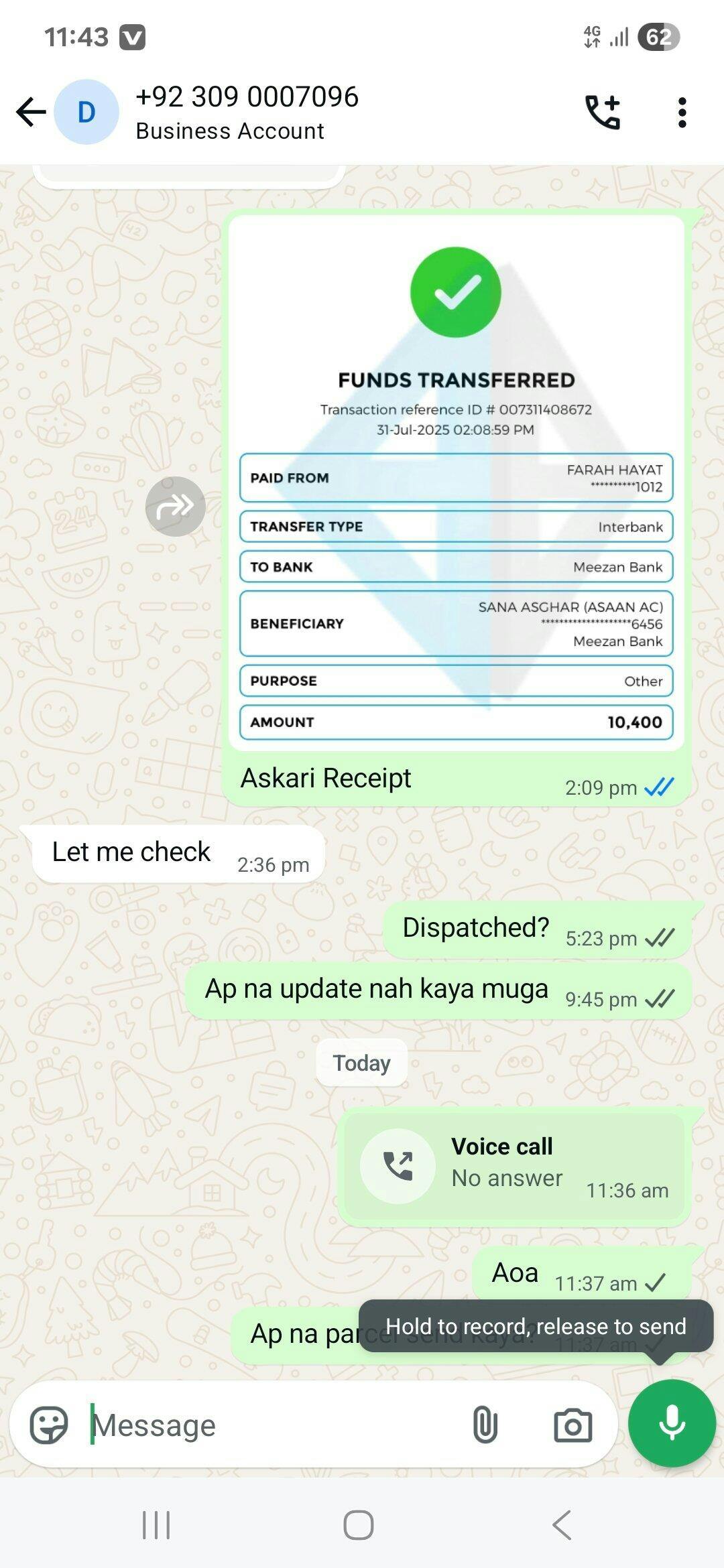Start a call with this contact

coord(603,112)
